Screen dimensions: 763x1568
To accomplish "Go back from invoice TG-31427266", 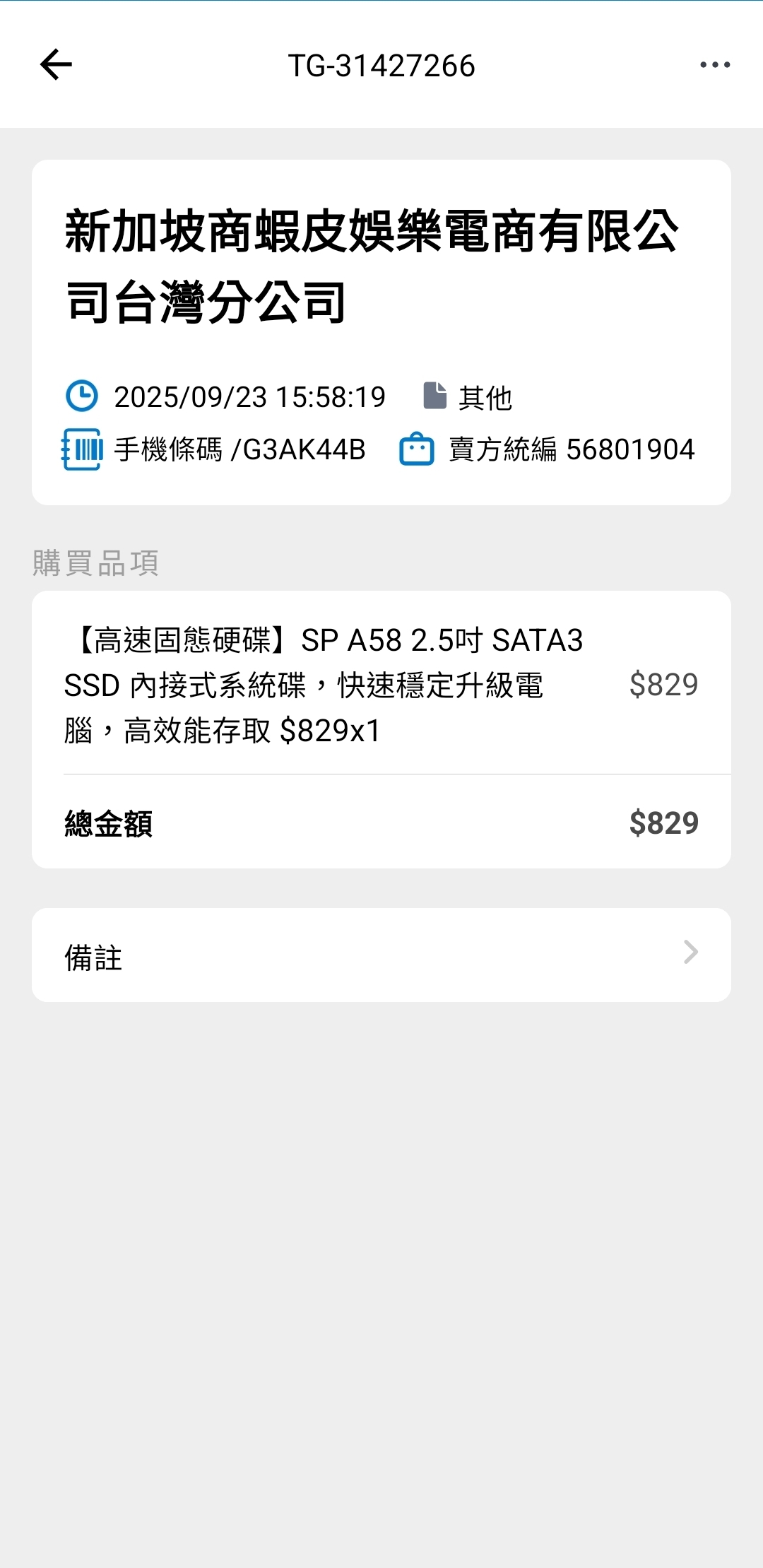I will pyautogui.click(x=56, y=65).
